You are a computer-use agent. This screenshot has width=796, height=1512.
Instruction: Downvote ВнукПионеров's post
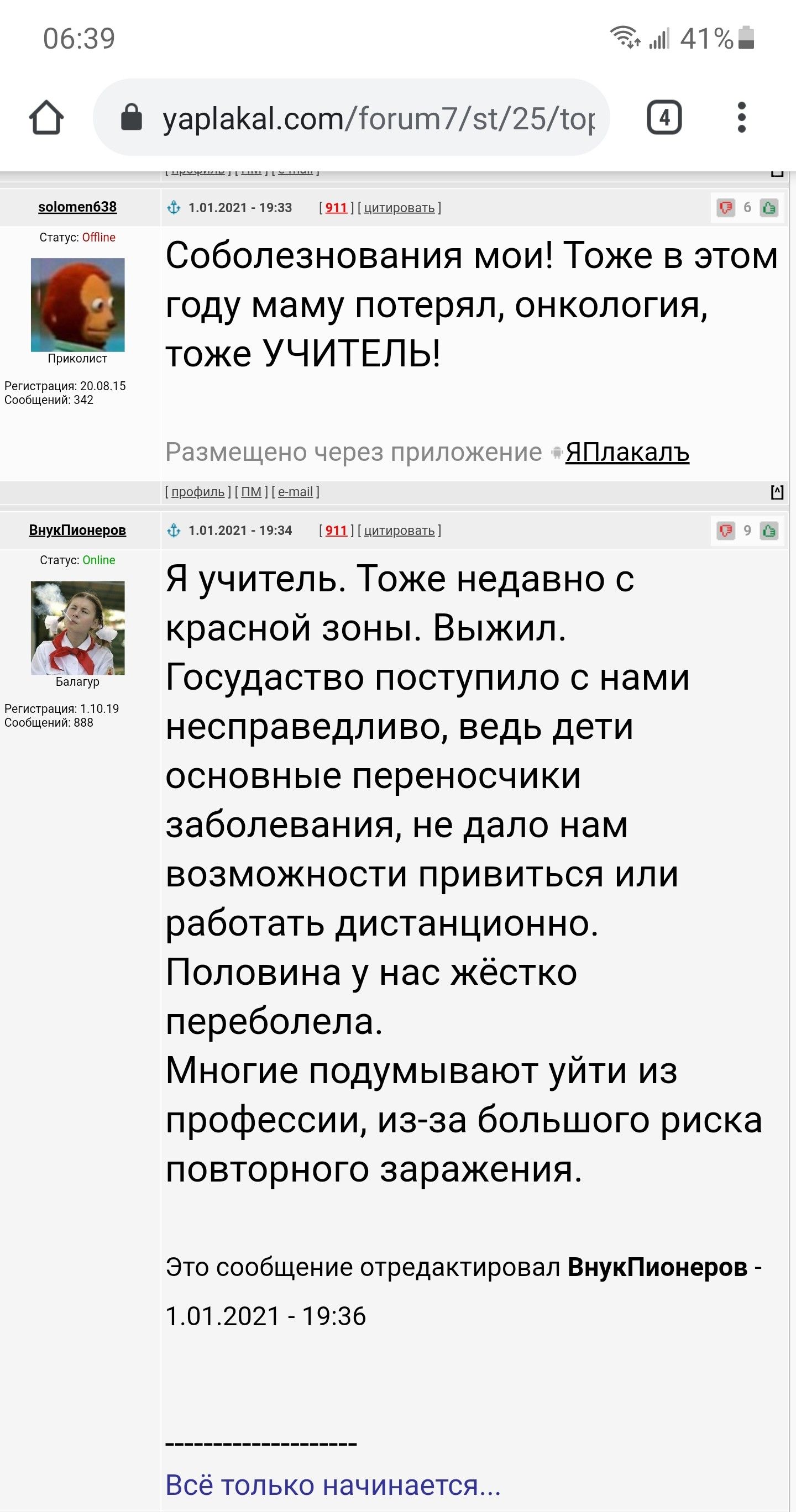point(726,531)
